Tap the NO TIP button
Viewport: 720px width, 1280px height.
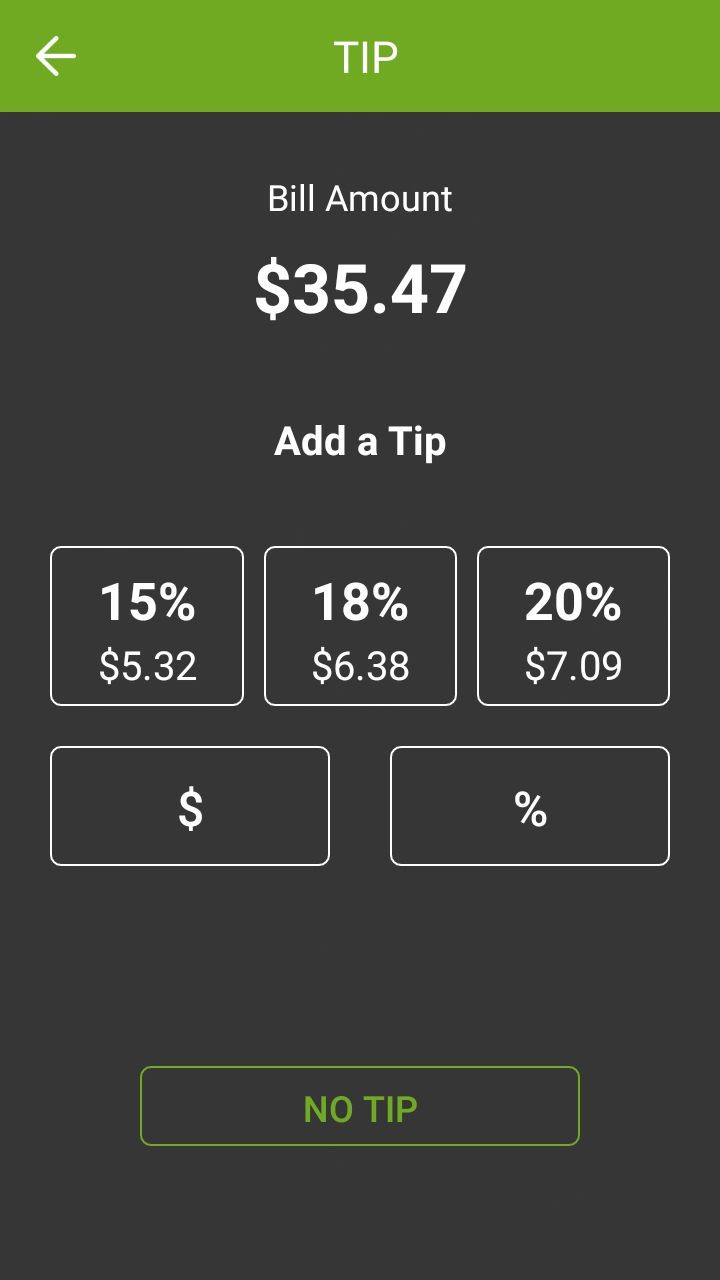click(360, 1106)
